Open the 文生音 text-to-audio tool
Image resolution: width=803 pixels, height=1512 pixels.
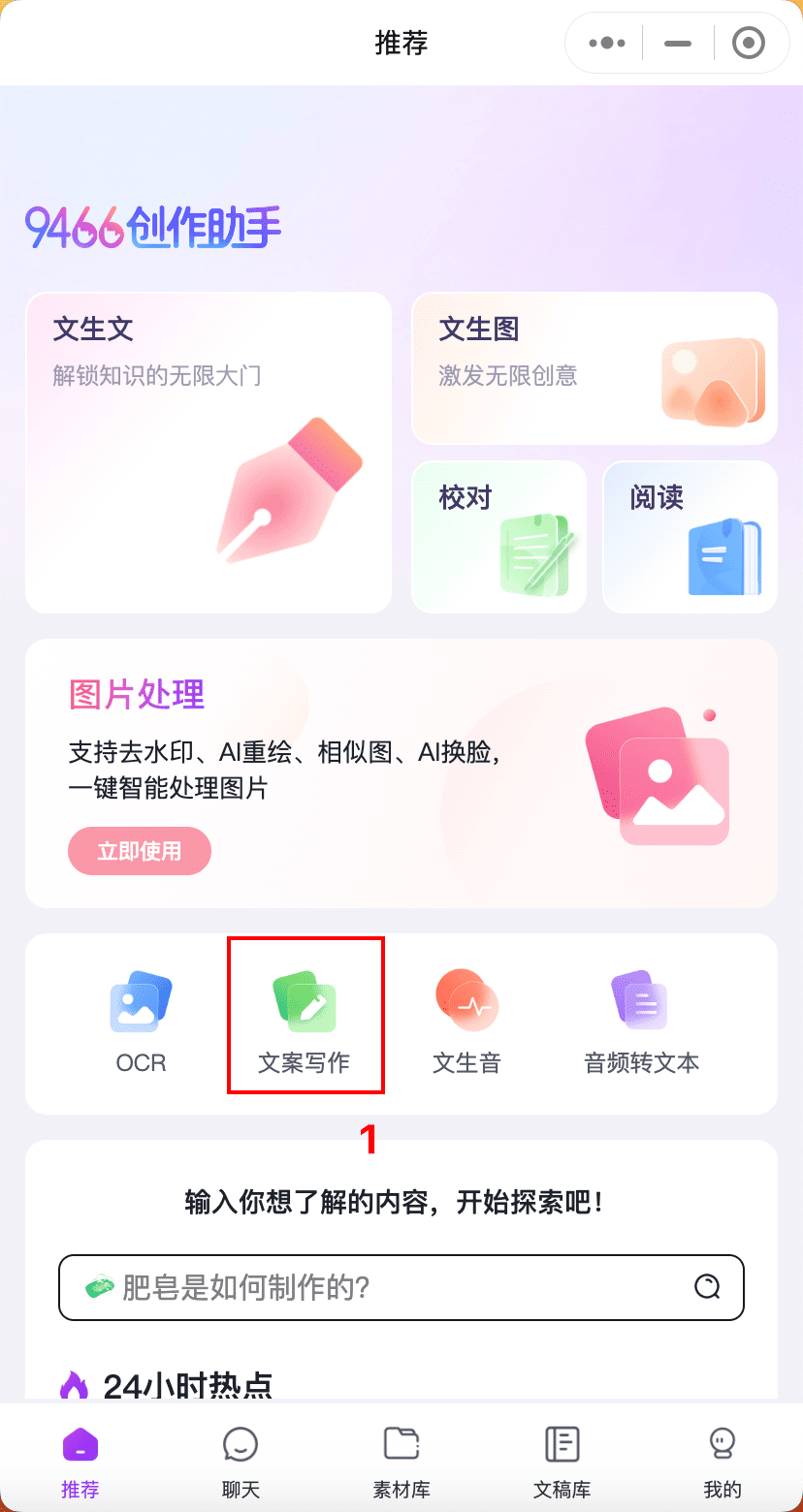click(466, 1022)
